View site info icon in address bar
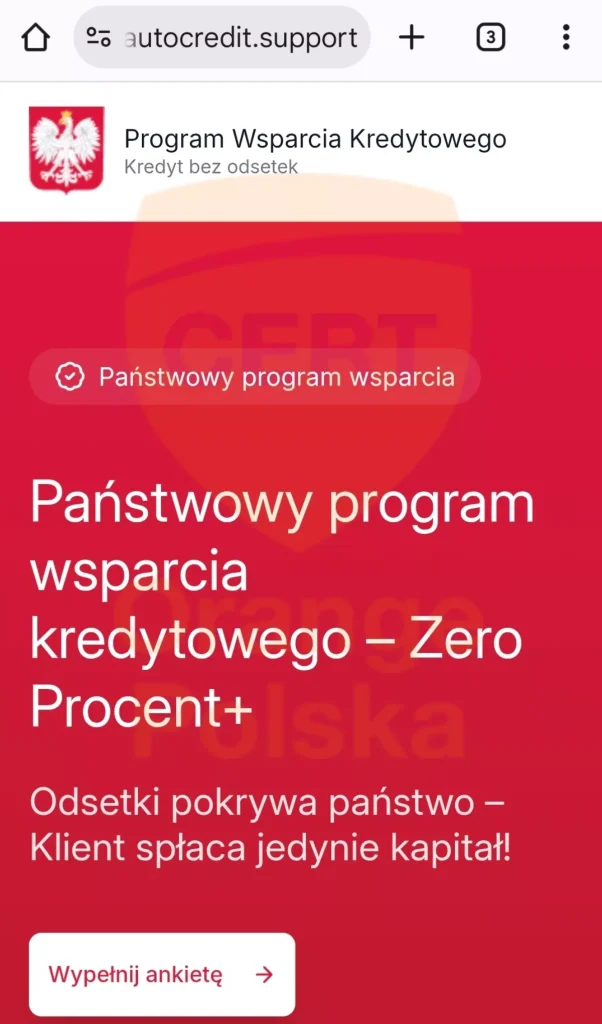 point(98,38)
